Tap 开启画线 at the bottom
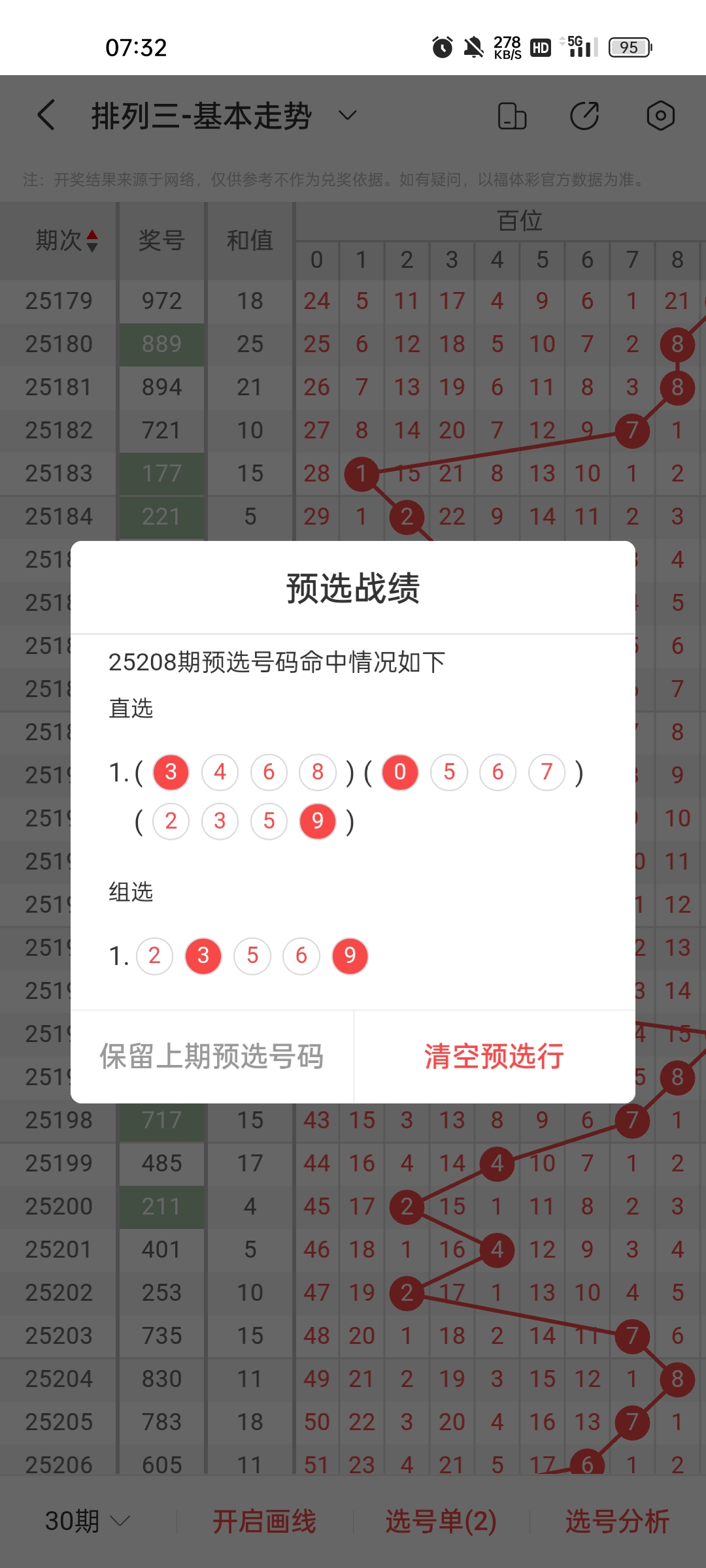 coord(264,1521)
